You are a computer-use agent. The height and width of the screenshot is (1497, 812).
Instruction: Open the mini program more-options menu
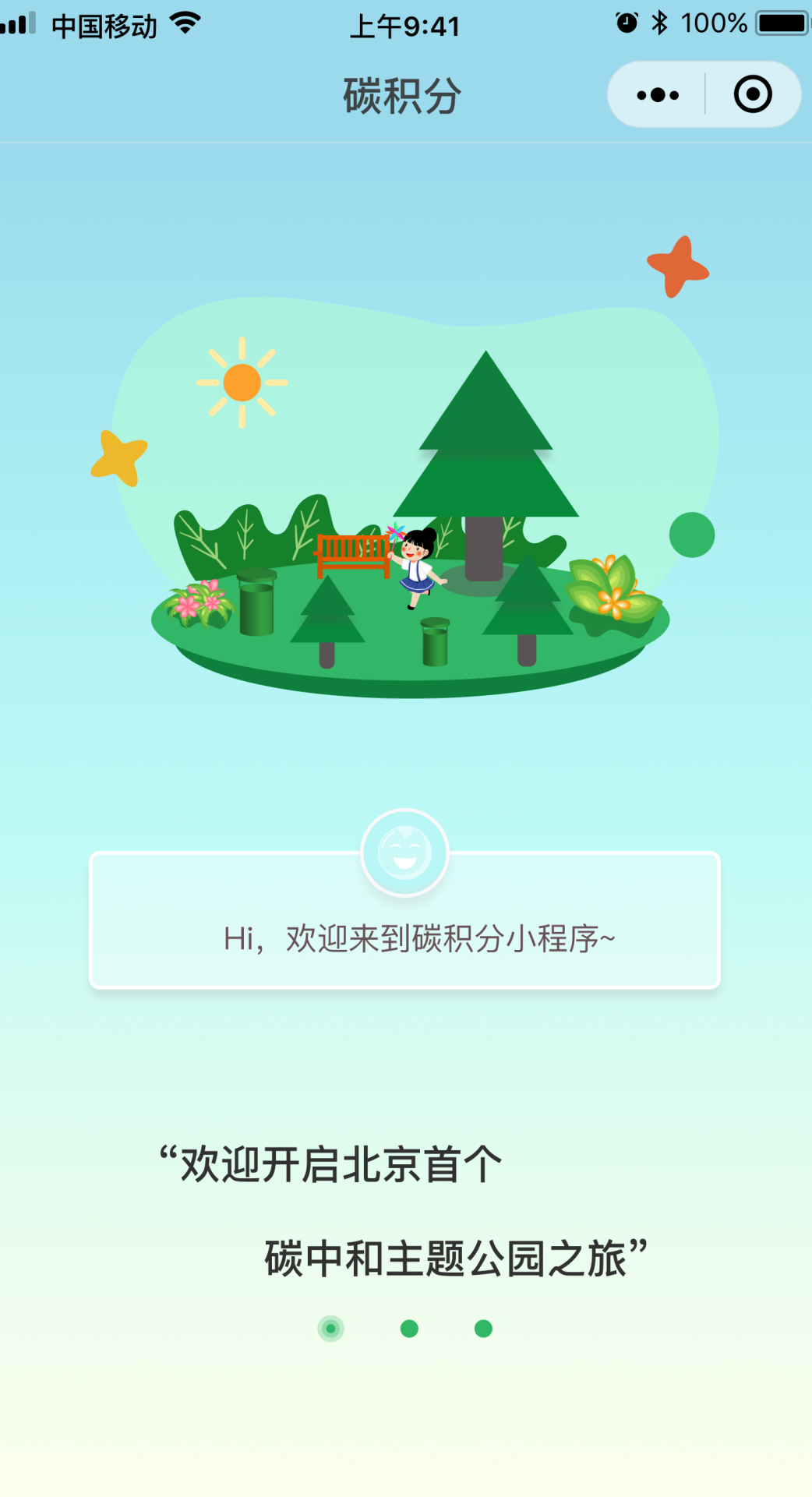[x=657, y=95]
